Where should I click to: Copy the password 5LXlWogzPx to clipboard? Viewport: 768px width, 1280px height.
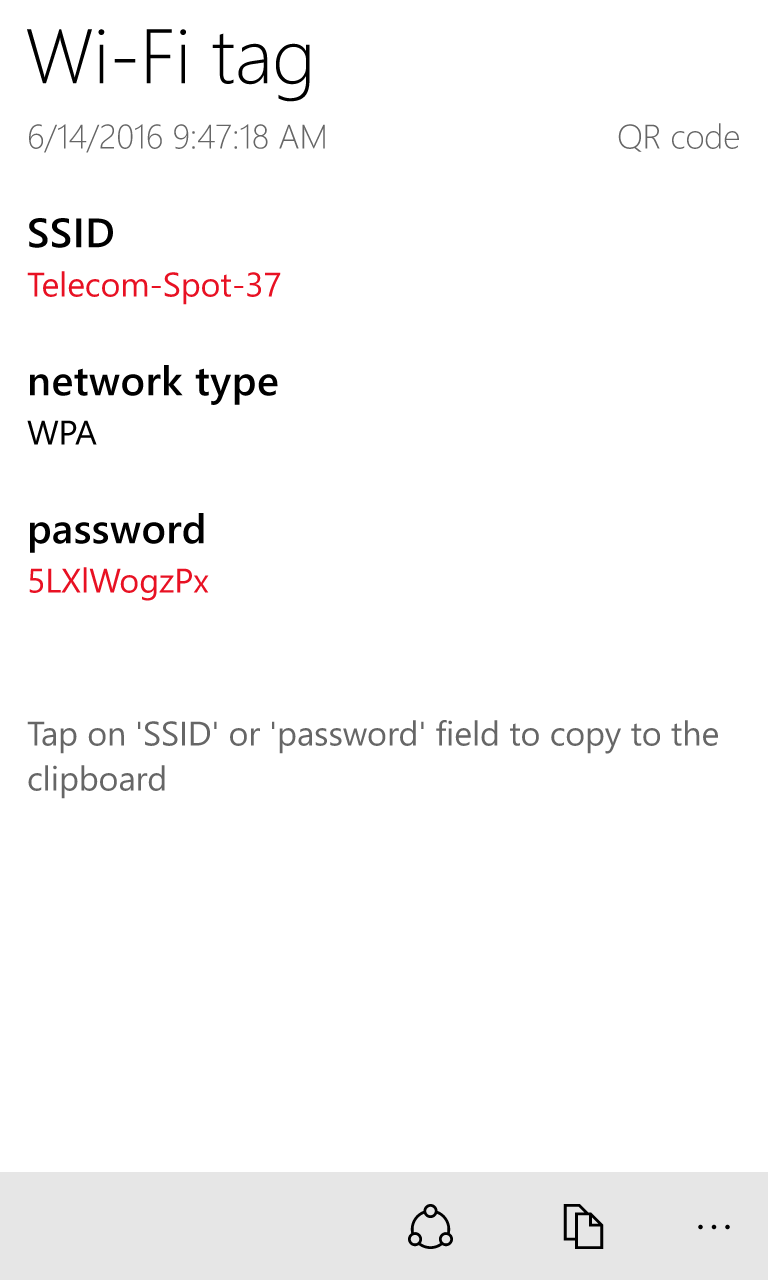118,582
